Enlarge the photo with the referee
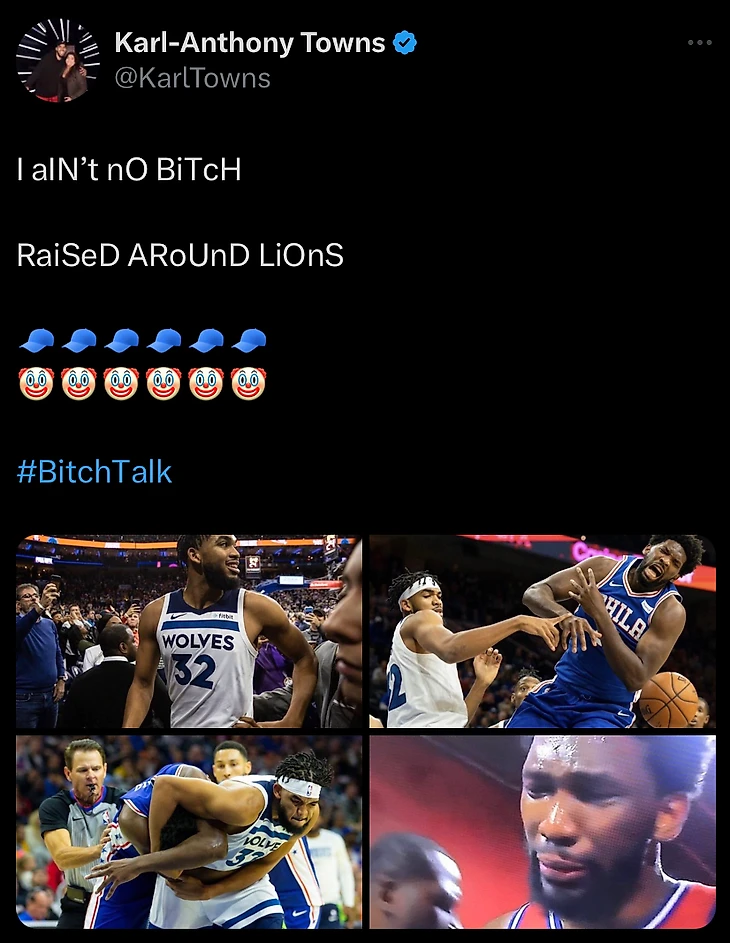 coord(189,832)
